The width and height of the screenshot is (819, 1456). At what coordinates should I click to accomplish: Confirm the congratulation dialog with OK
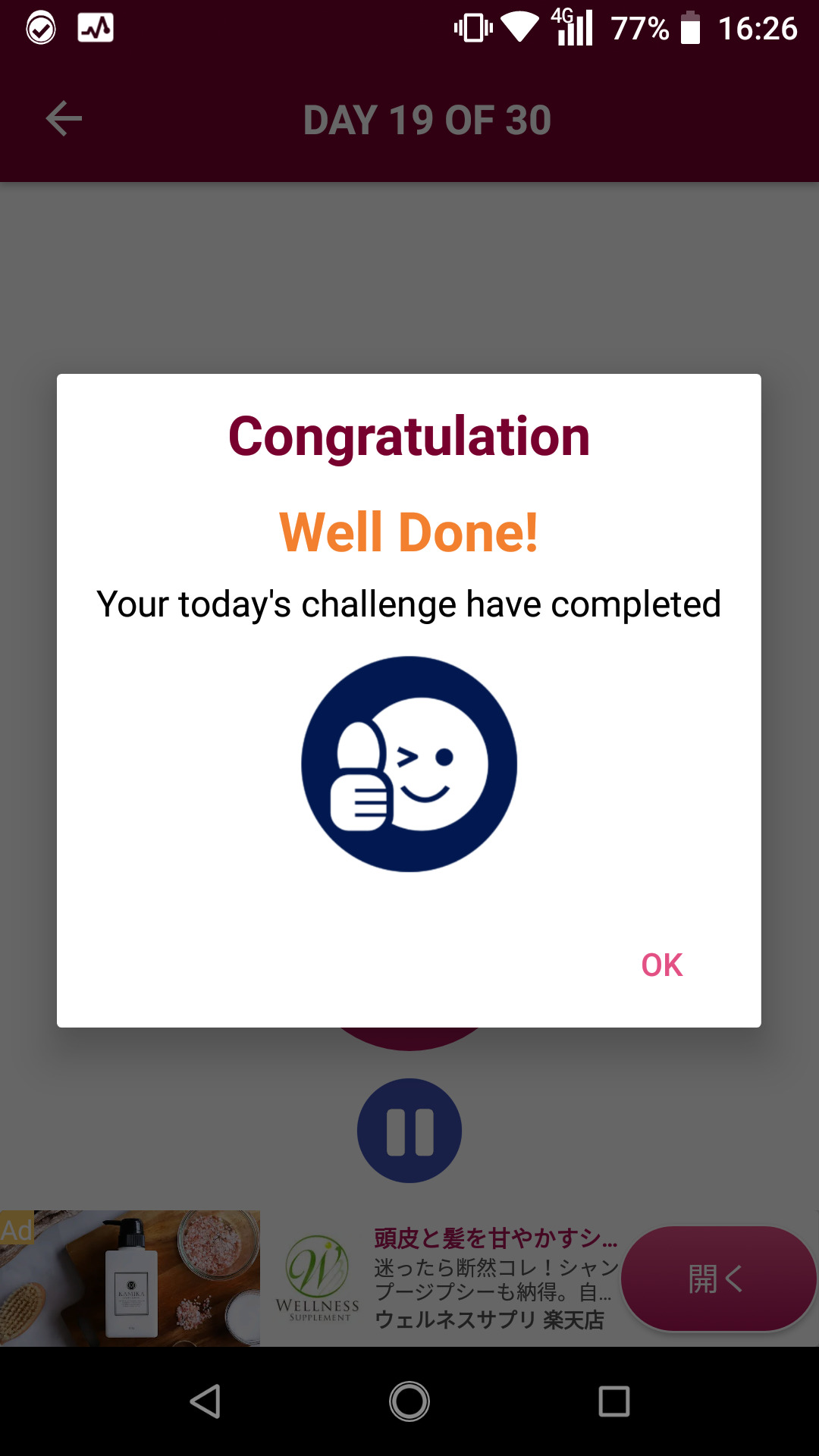661,965
